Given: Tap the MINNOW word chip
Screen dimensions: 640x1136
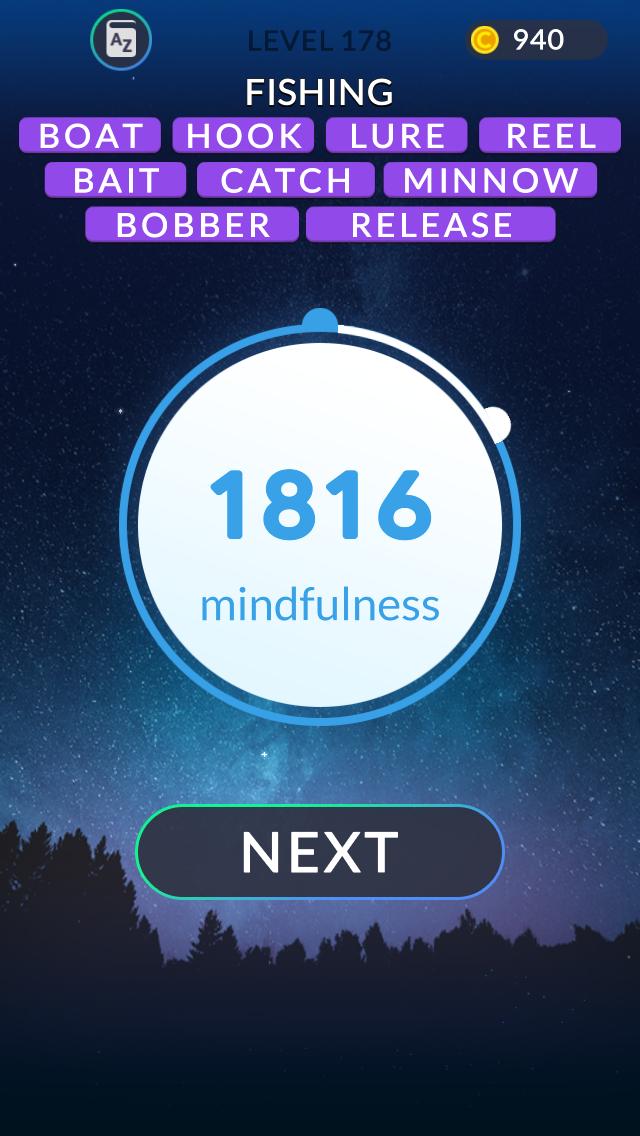Looking at the screenshot, I should coord(491,180).
